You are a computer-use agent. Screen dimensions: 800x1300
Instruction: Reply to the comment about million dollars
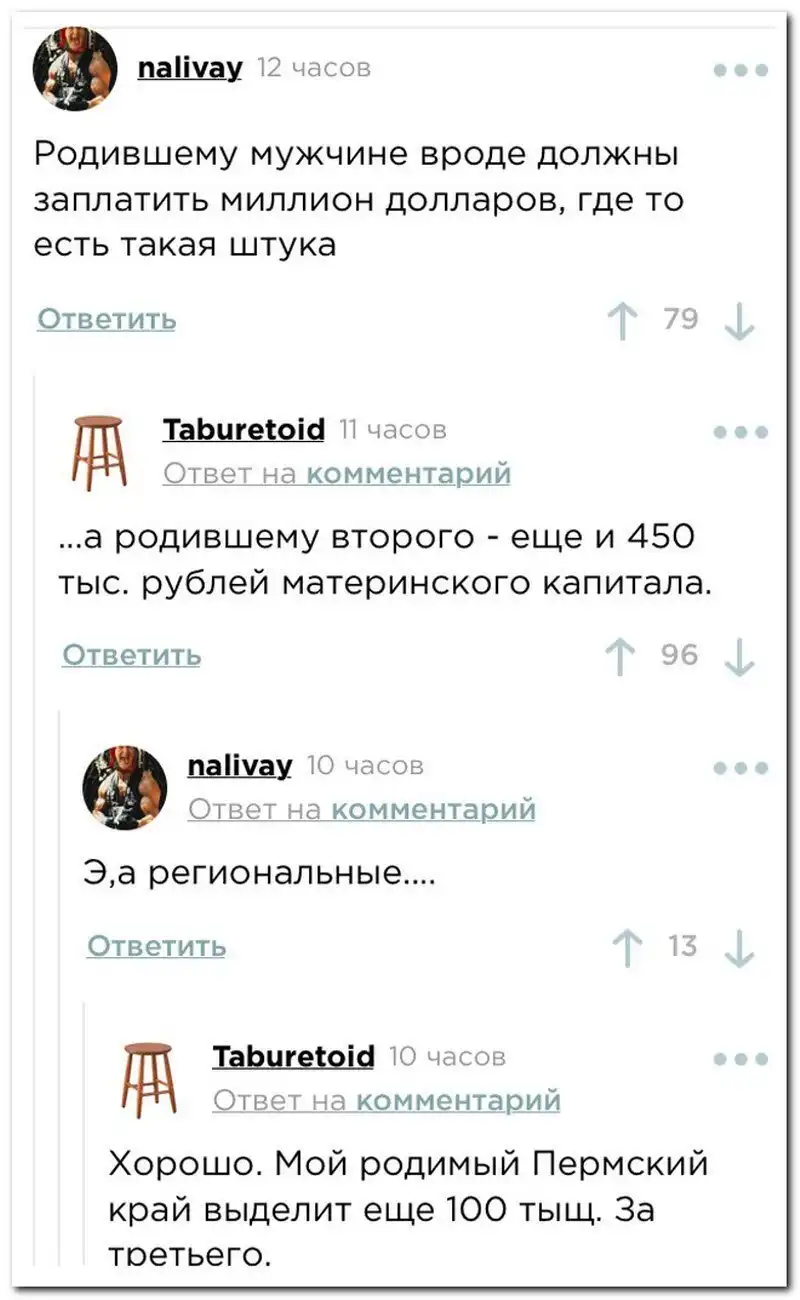(x=106, y=319)
